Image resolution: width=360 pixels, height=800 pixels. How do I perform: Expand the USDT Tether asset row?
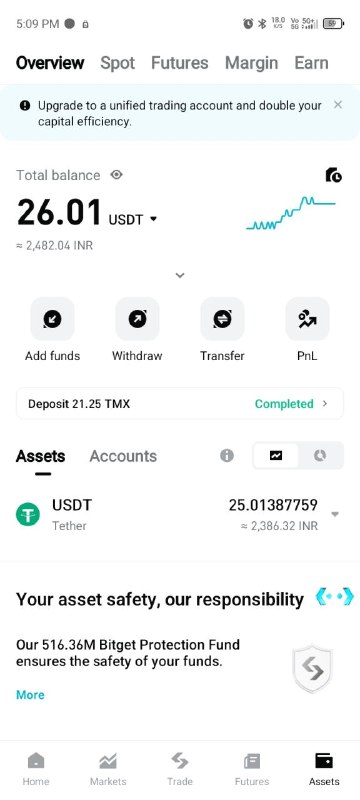pyautogui.click(x=179, y=514)
